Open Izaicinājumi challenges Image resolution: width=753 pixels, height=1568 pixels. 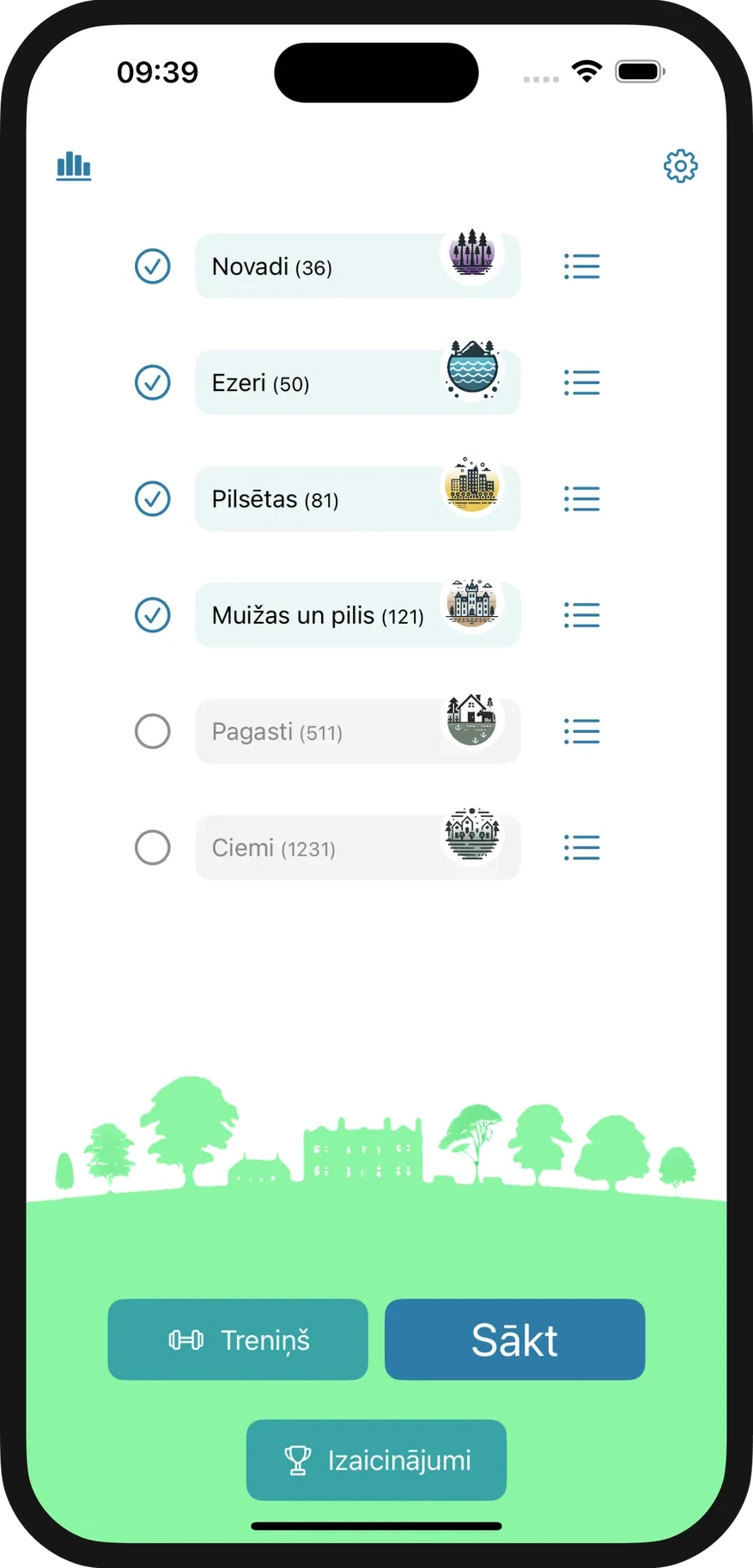pyautogui.click(x=376, y=1460)
